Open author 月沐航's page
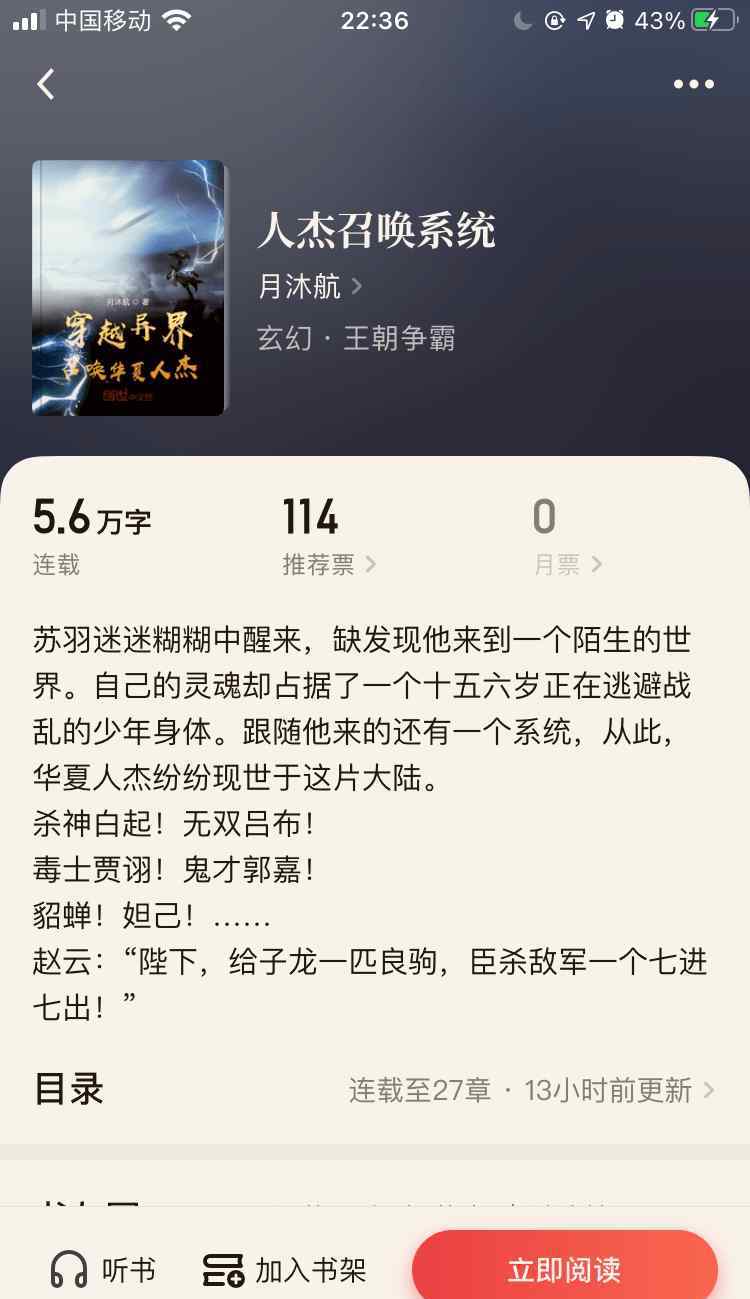The height and width of the screenshot is (1299, 750). pyautogui.click(x=310, y=287)
